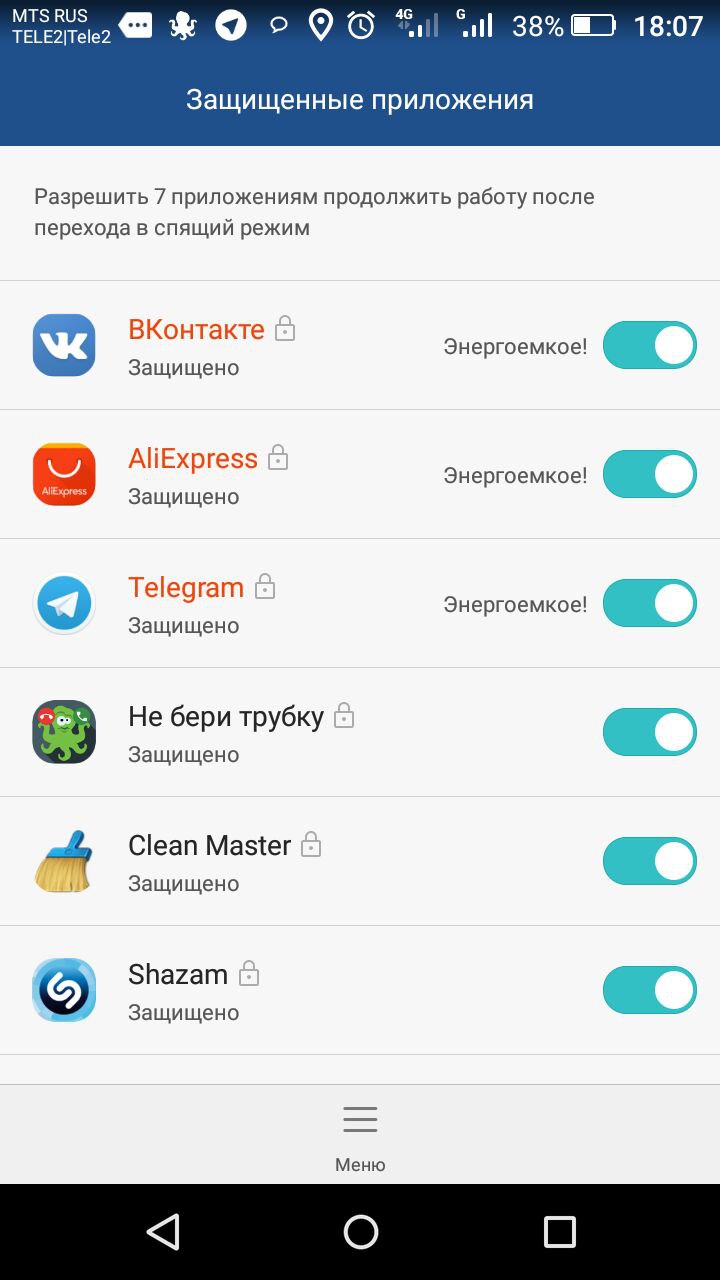Tap the system home button

coord(360,1232)
